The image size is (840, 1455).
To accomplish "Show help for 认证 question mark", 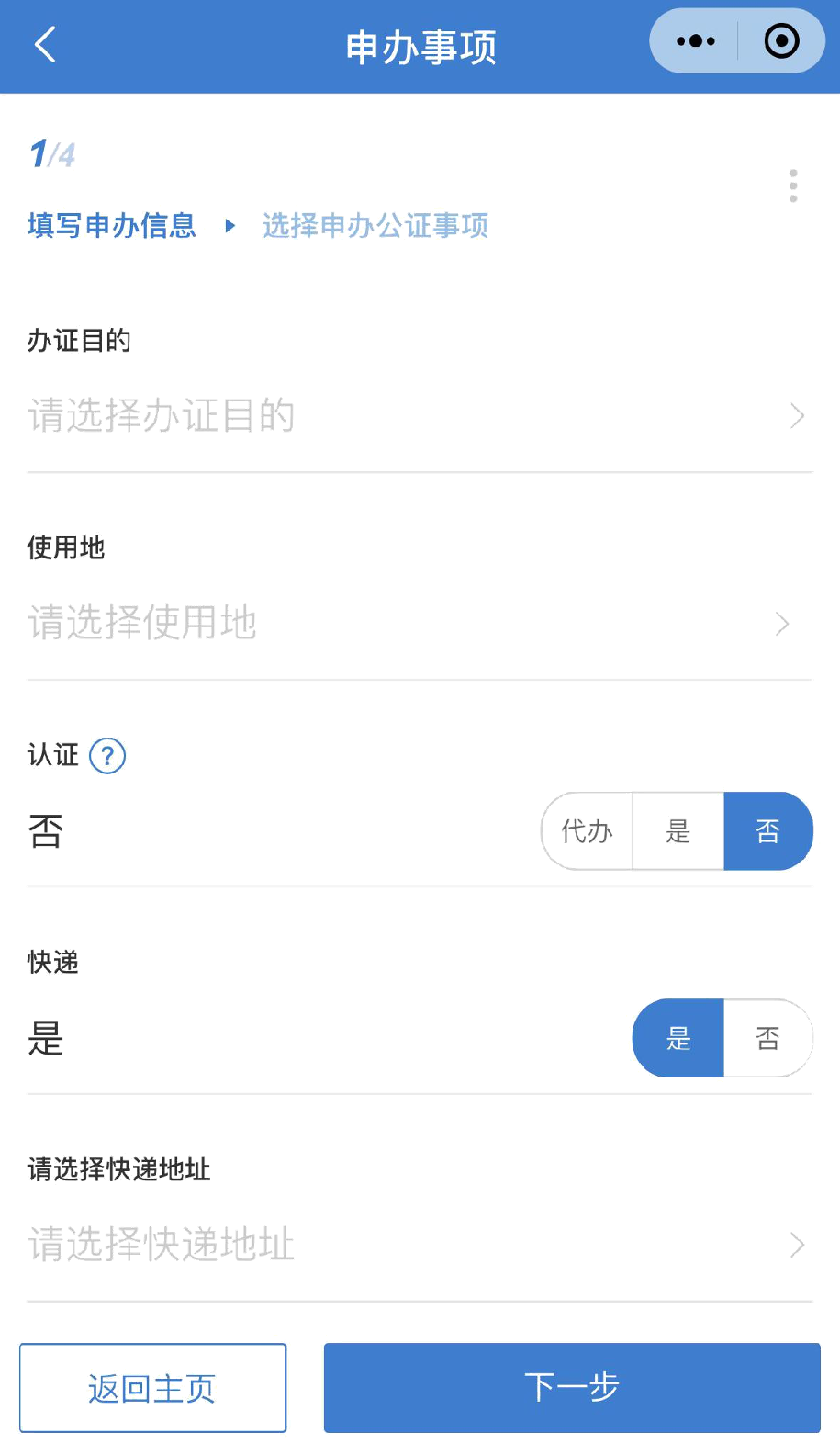I will 107,756.
